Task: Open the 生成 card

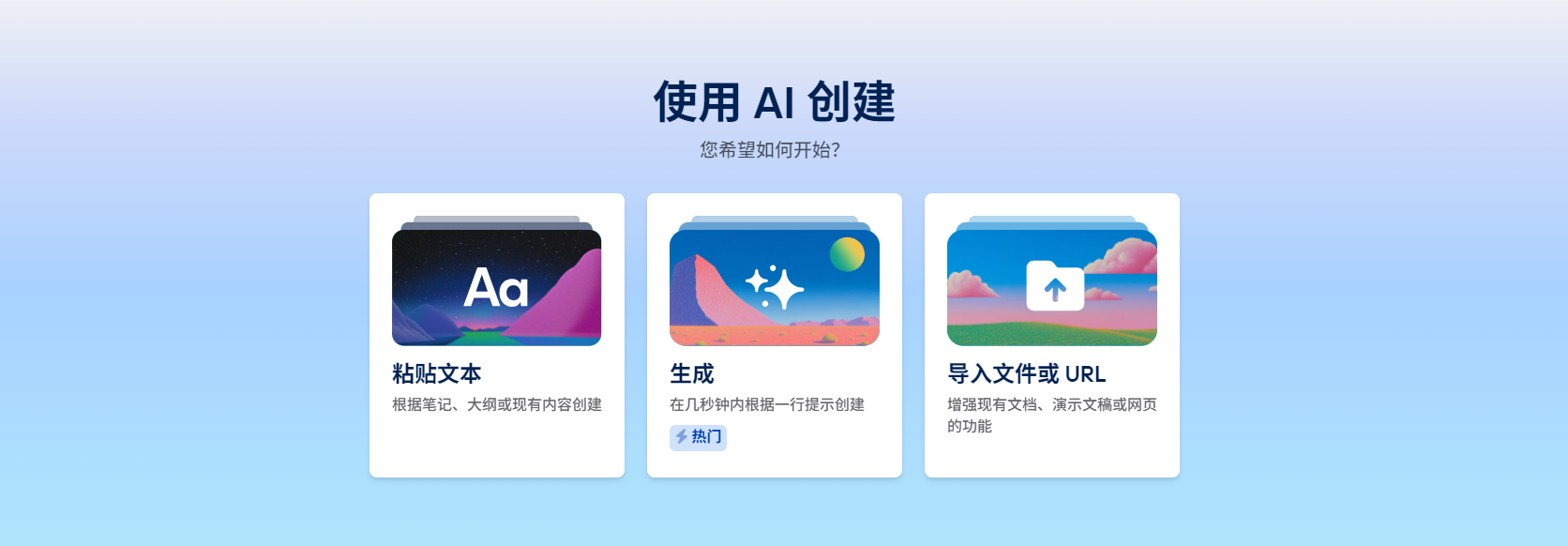Action: pos(774,335)
